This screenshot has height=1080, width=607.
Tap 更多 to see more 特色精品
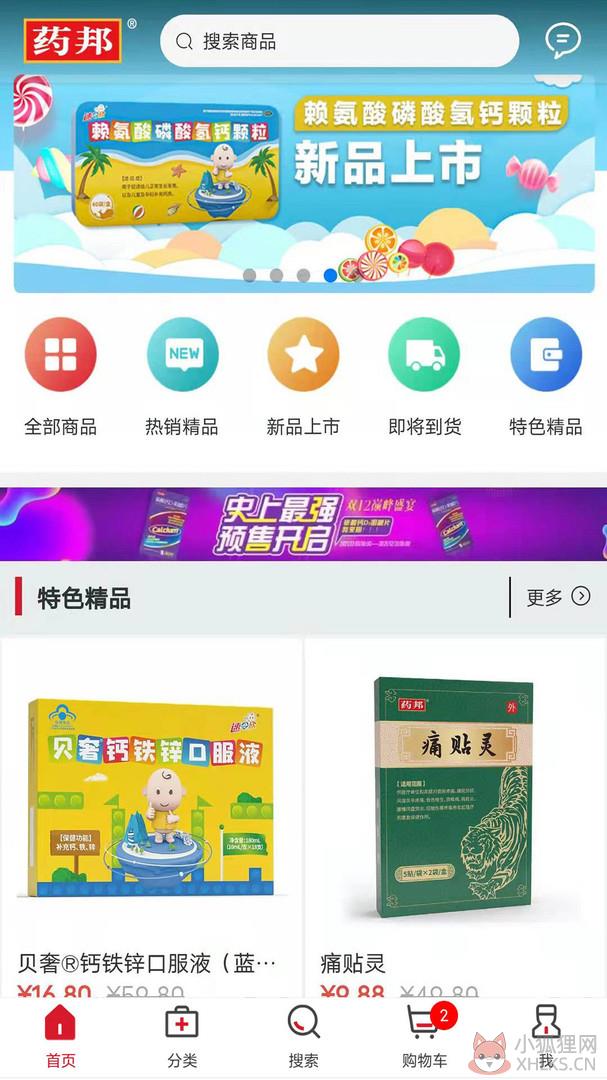click(558, 597)
